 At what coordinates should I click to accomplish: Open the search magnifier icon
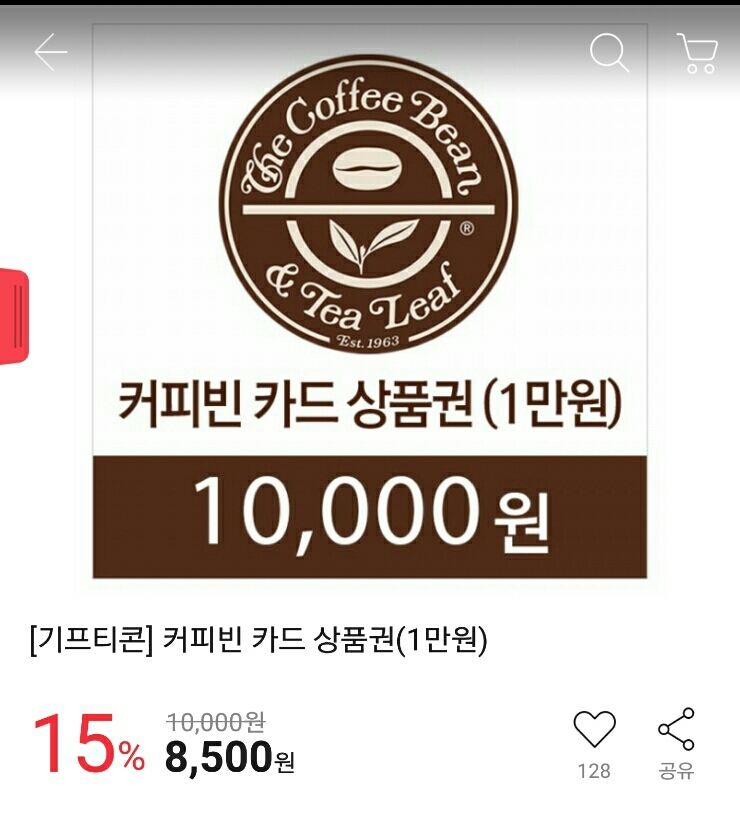[609, 52]
